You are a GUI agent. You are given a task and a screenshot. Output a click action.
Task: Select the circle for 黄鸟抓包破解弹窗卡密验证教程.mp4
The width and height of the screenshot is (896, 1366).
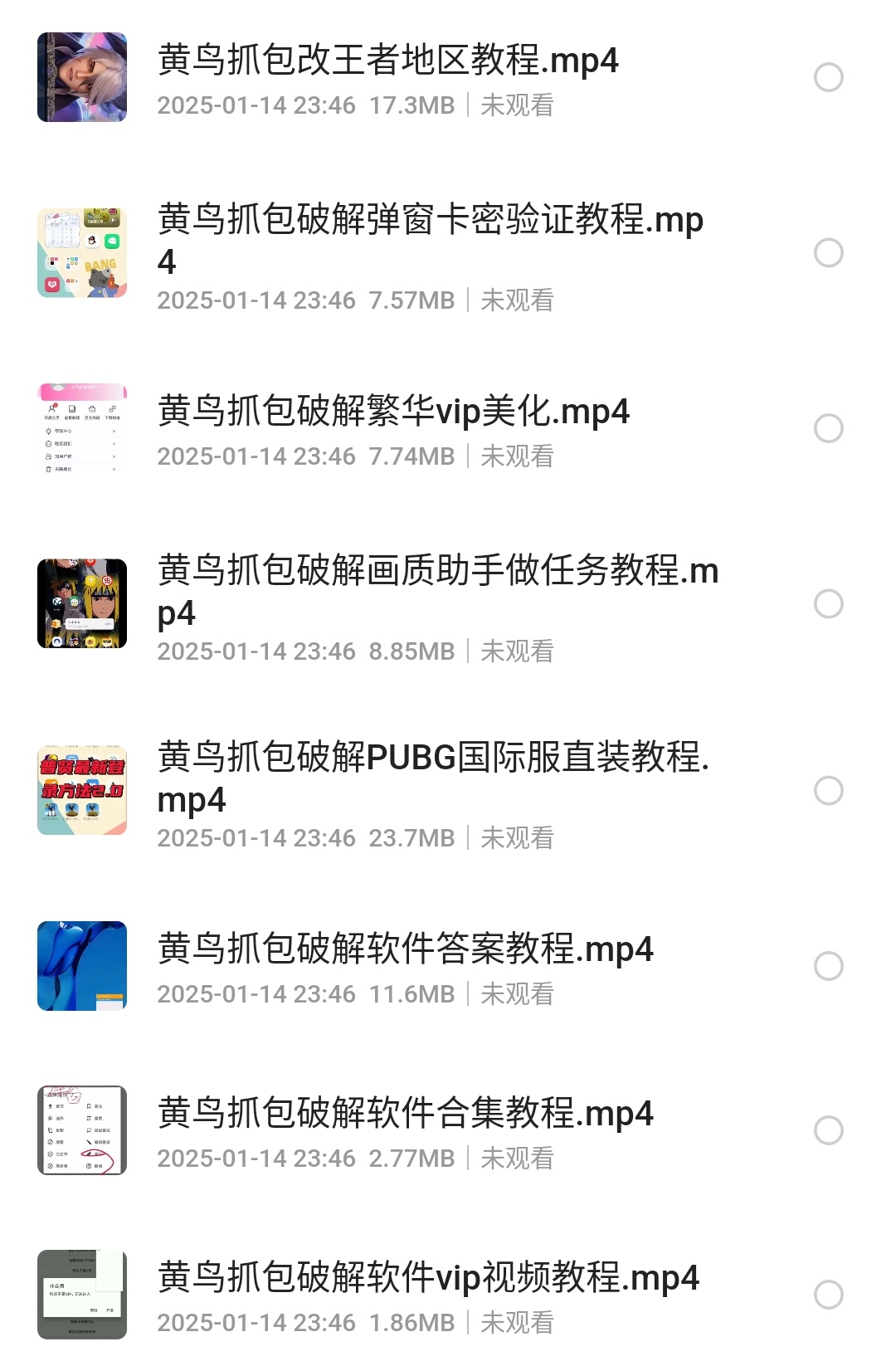[828, 252]
